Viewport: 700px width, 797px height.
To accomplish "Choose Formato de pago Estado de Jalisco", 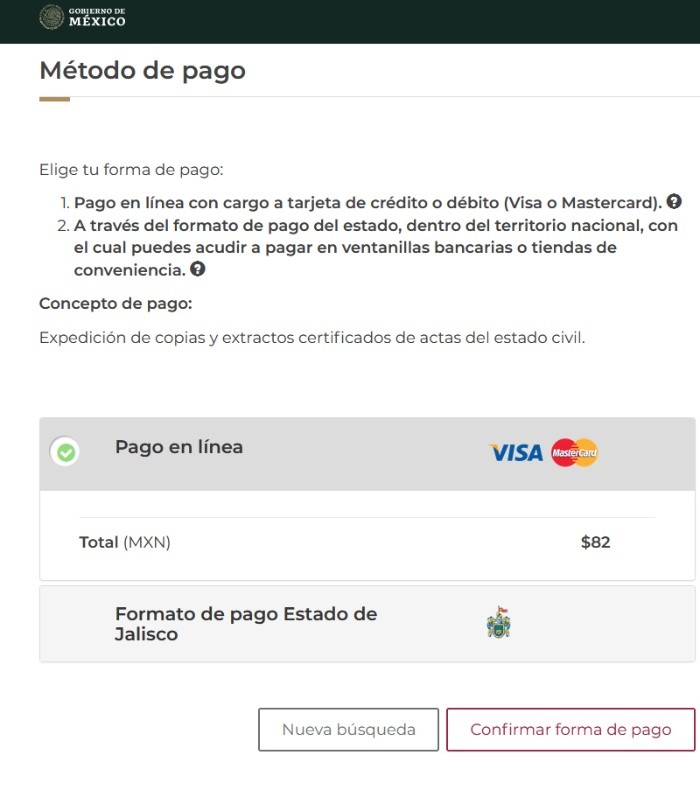I will pos(245,623).
